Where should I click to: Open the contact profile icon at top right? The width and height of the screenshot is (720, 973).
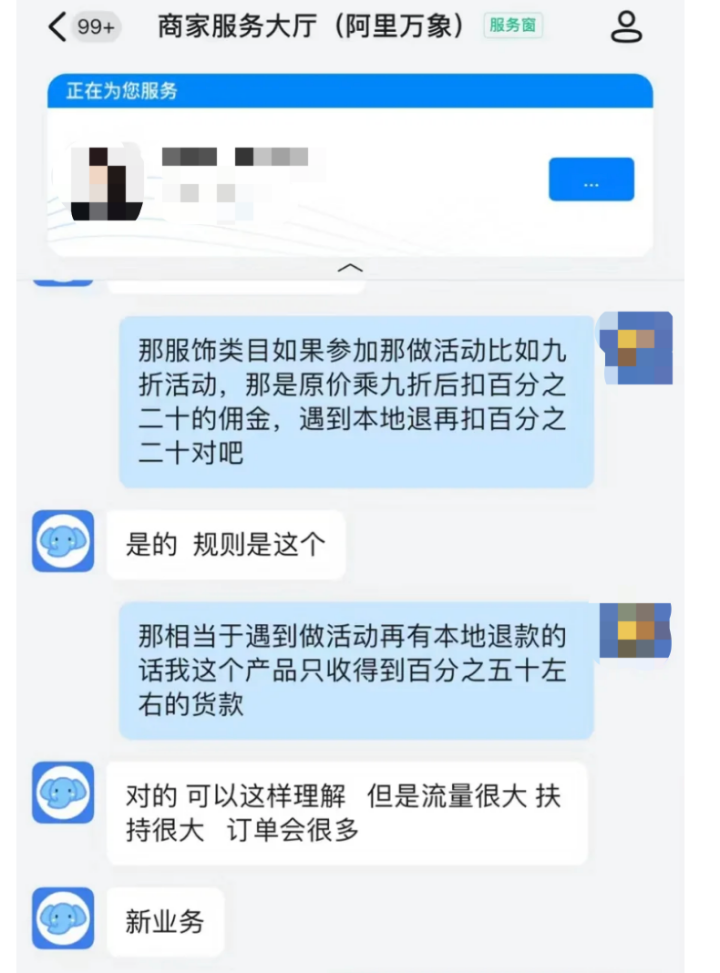coord(627,27)
